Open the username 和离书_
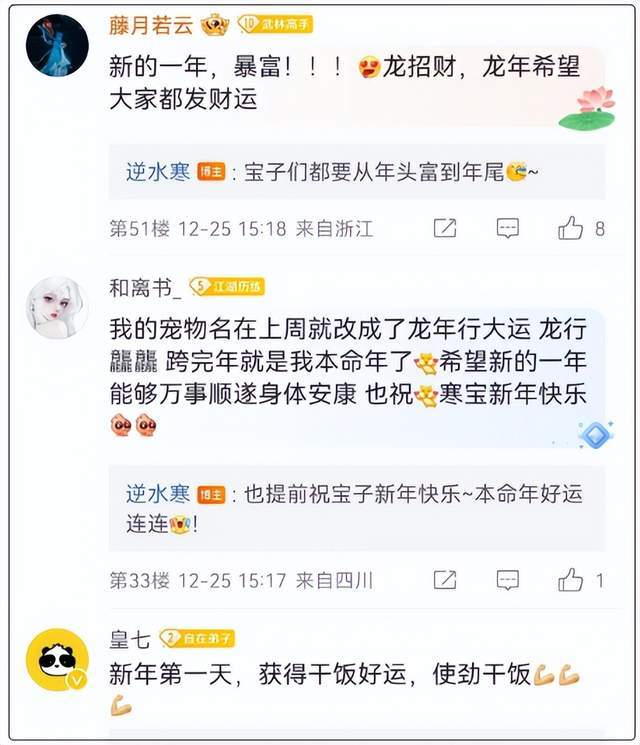 [144, 288]
